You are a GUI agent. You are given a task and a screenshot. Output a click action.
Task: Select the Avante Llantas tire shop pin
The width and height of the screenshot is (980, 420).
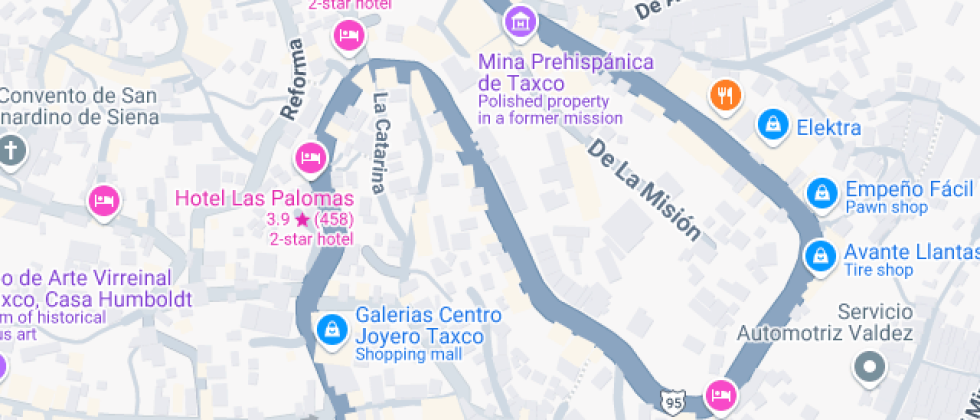(x=821, y=255)
